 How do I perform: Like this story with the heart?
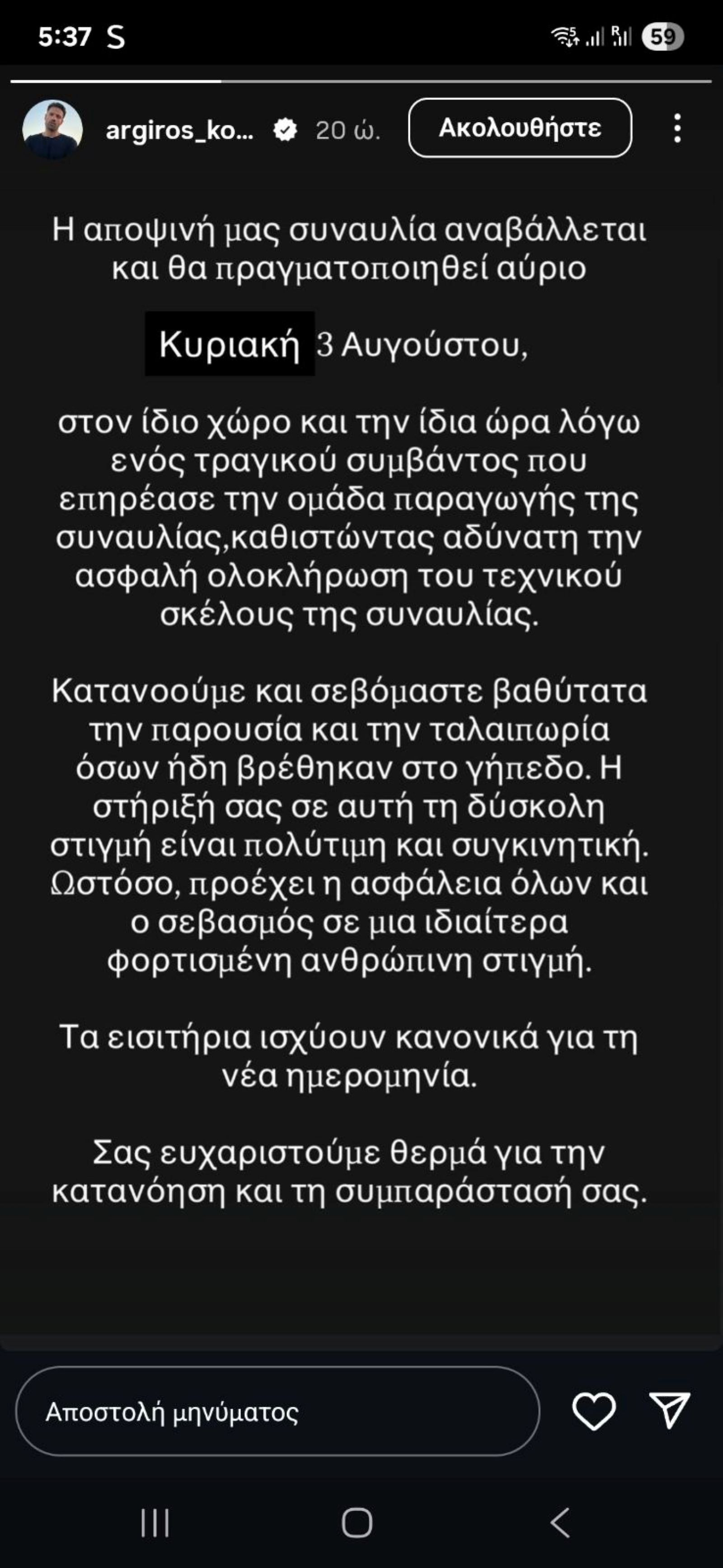click(x=593, y=1411)
